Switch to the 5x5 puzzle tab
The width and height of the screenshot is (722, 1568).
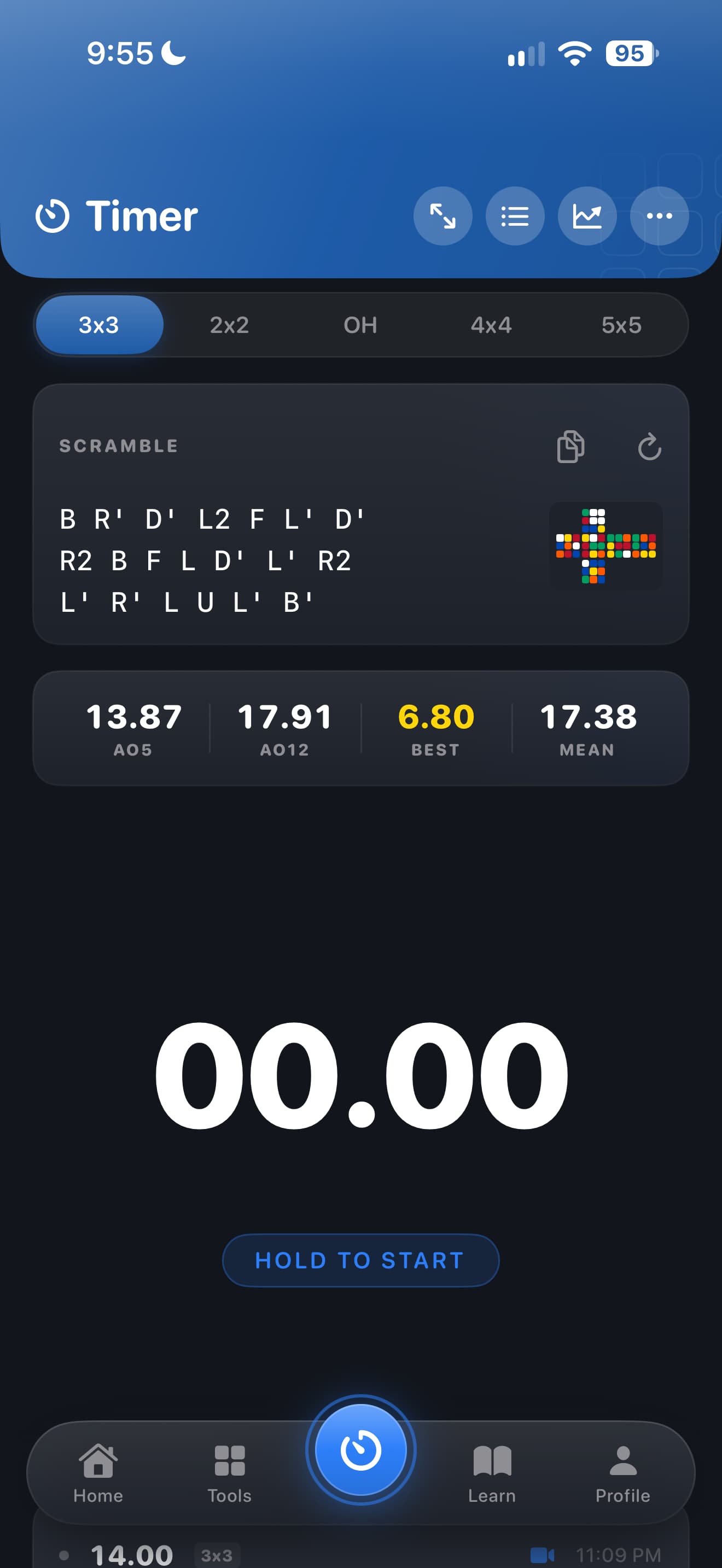coord(621,325)
